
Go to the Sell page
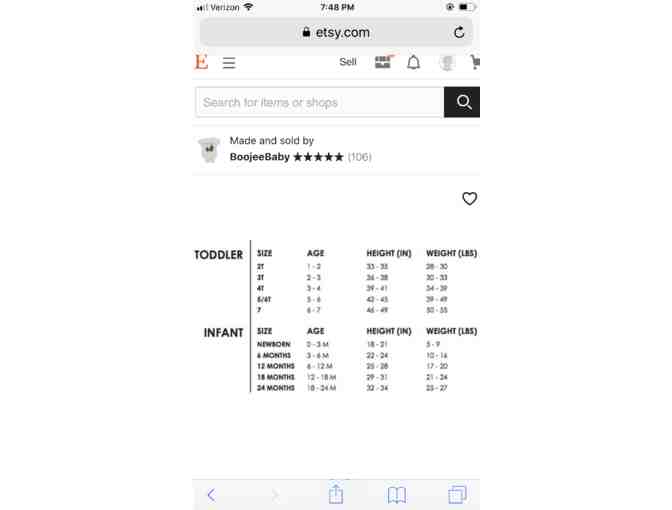(x=347, y=62)
